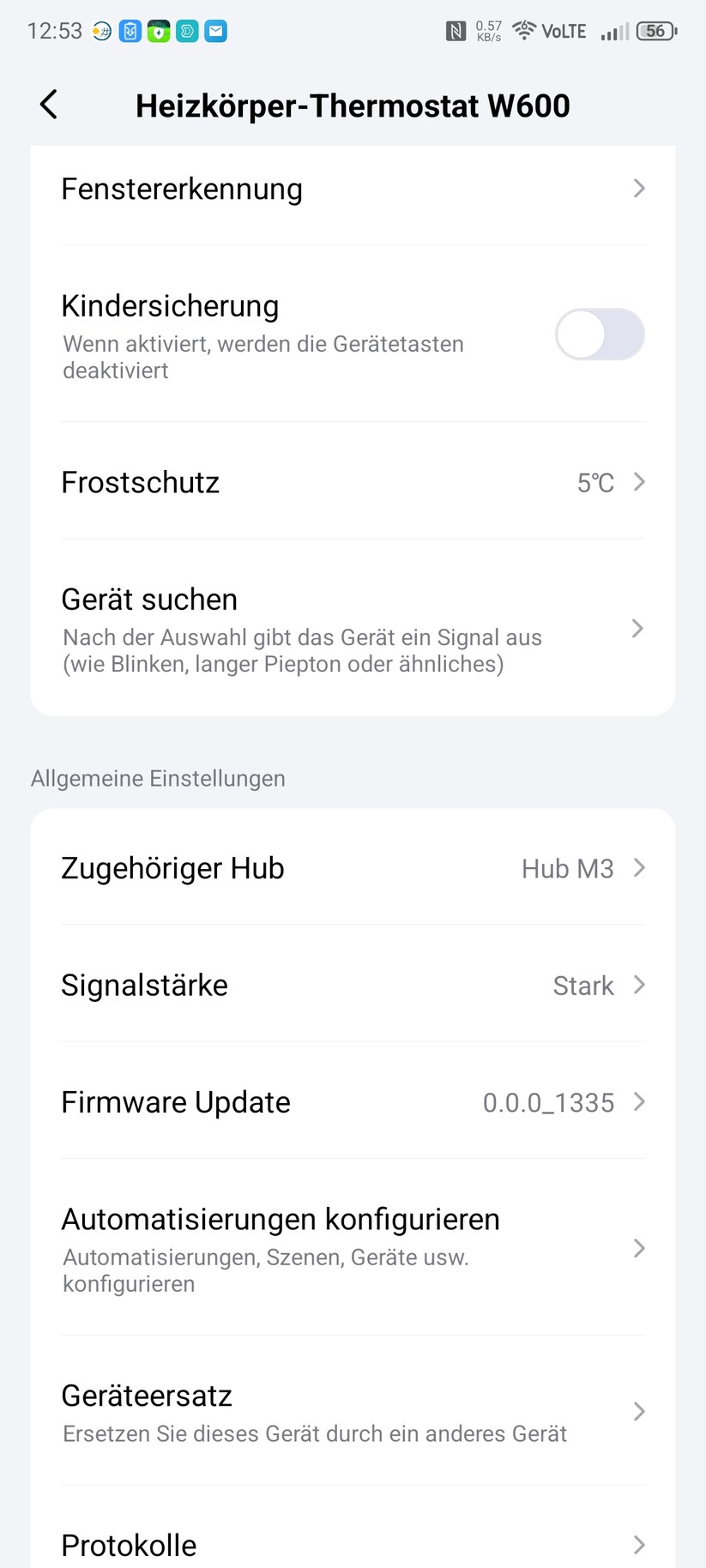Tap the green app notification icon

(157, 31)
